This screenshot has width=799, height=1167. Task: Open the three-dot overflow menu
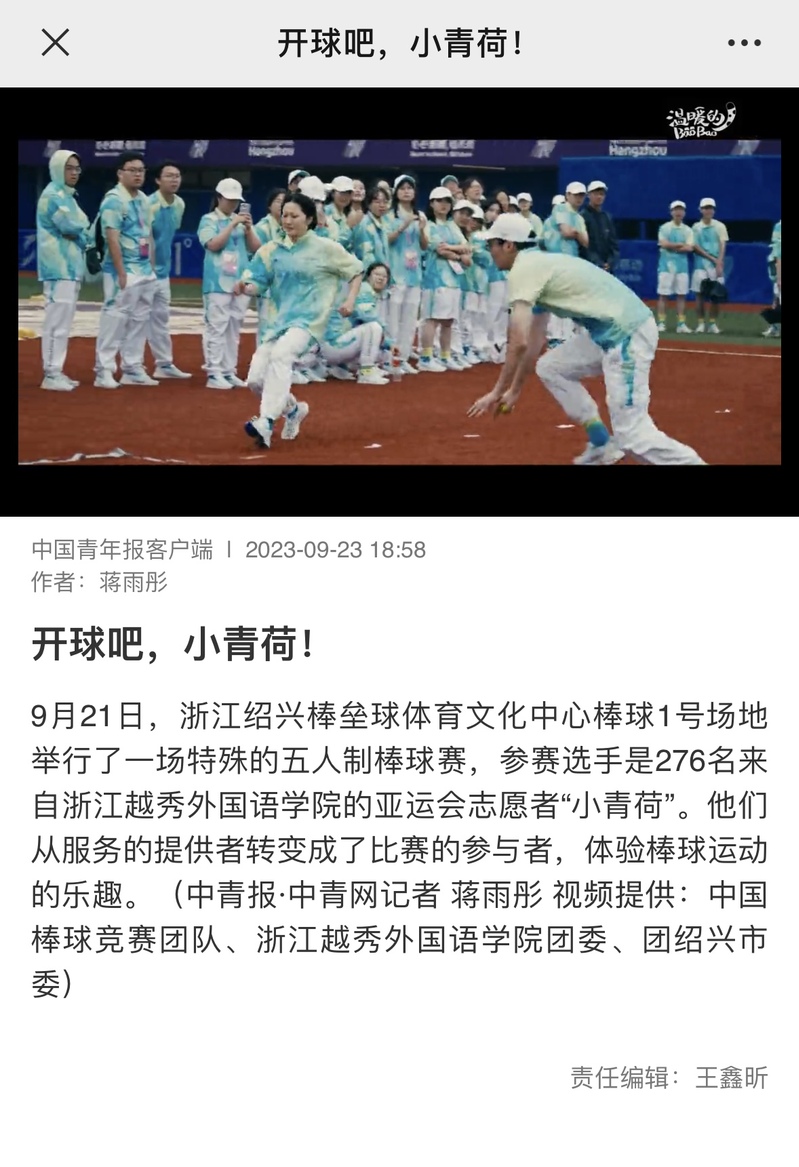(744, 43)
